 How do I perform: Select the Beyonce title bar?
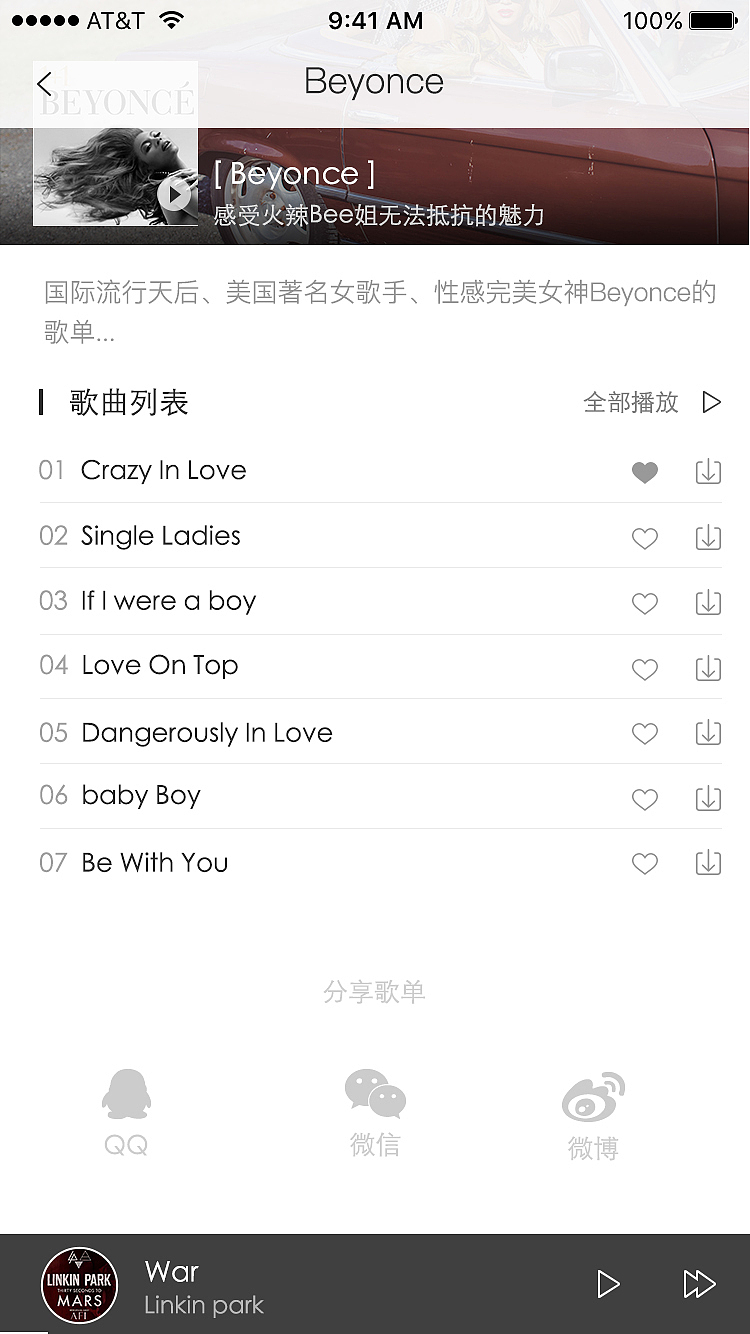tap(375, 81)
